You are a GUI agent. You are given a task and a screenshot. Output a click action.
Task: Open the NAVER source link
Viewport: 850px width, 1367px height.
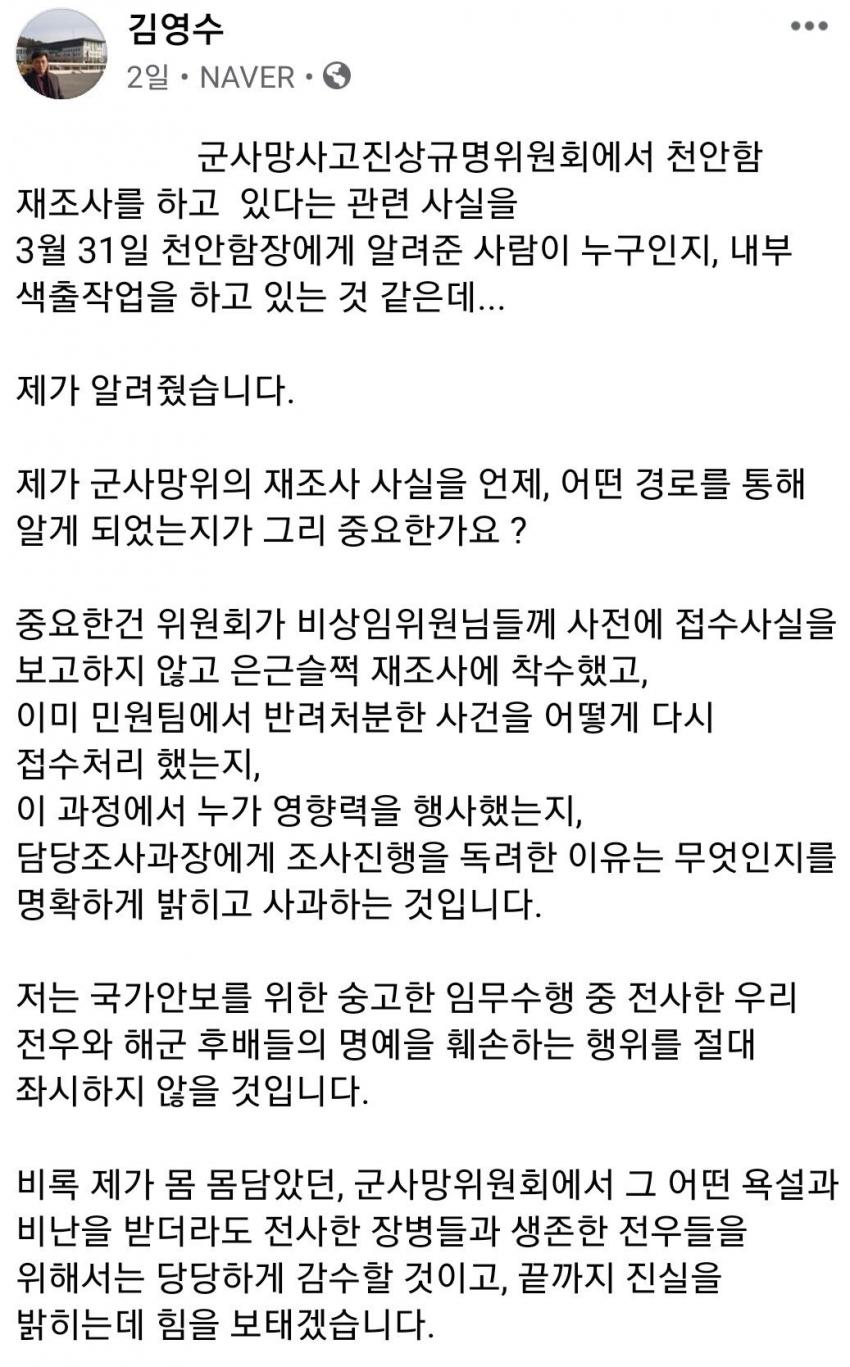pyautogui.click(x=247, y=78)
